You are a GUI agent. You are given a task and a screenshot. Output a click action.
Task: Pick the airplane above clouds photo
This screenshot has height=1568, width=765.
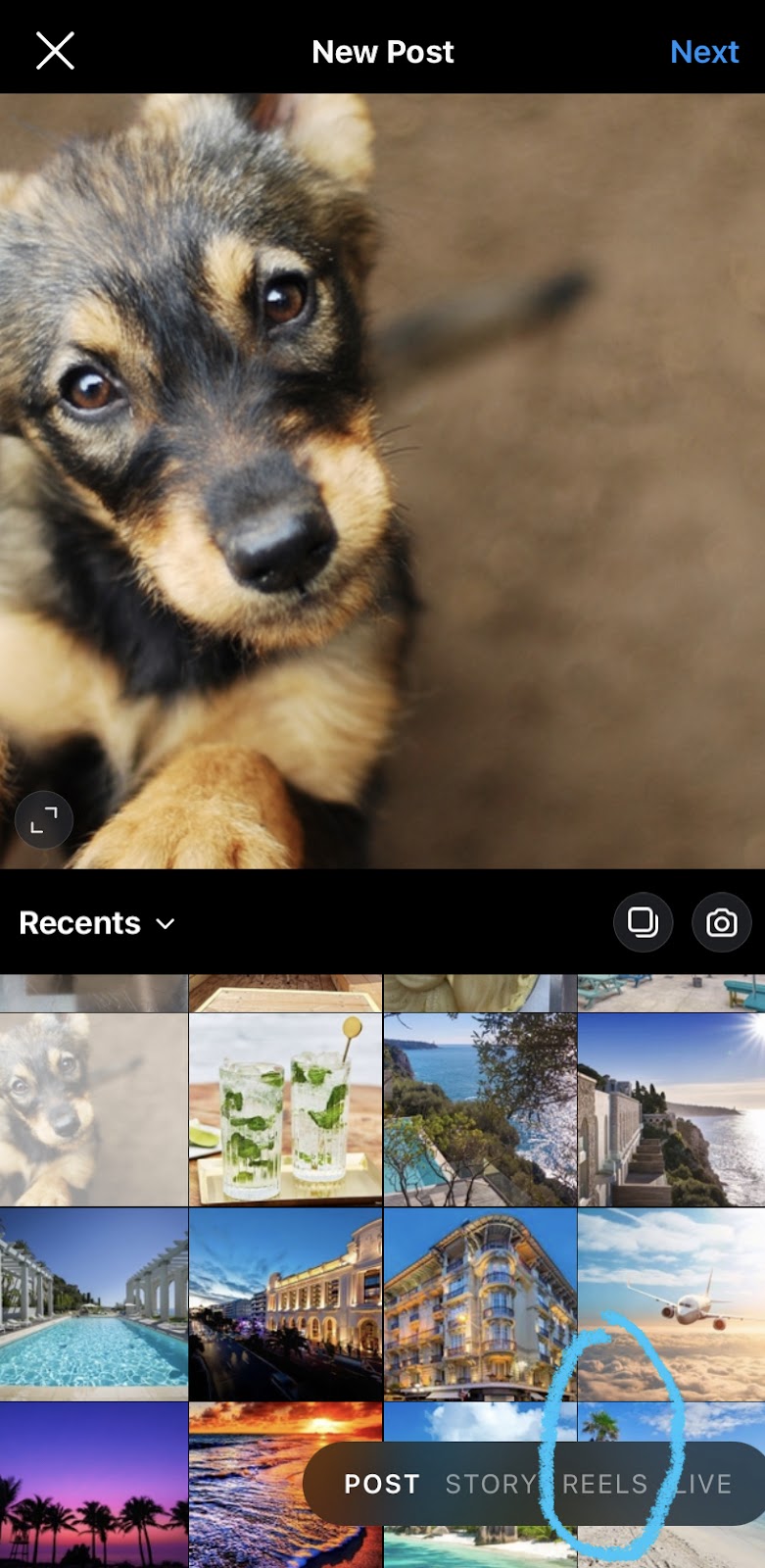point(671,1303)
